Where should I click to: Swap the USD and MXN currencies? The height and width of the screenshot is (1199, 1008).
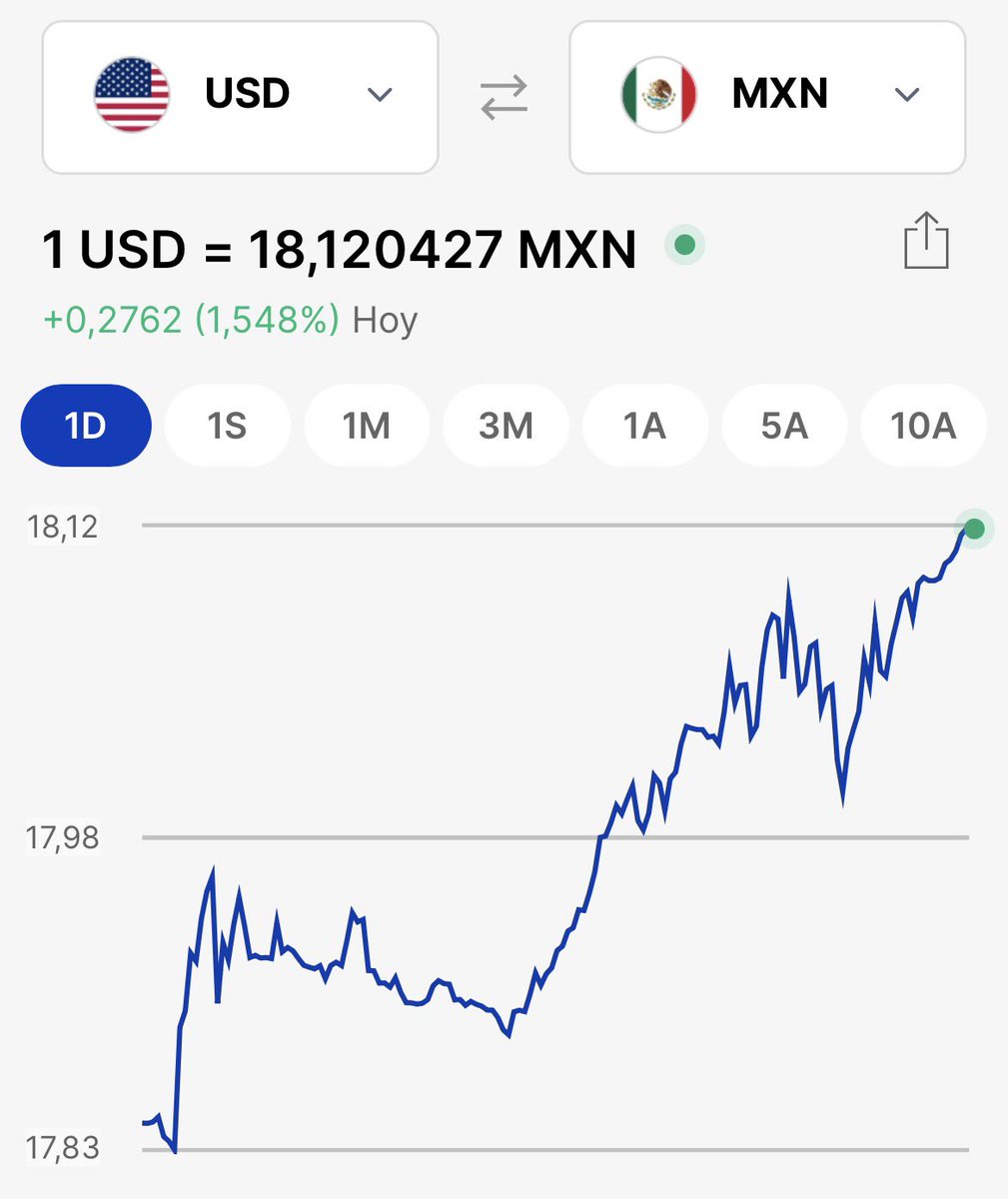[504, 98]
